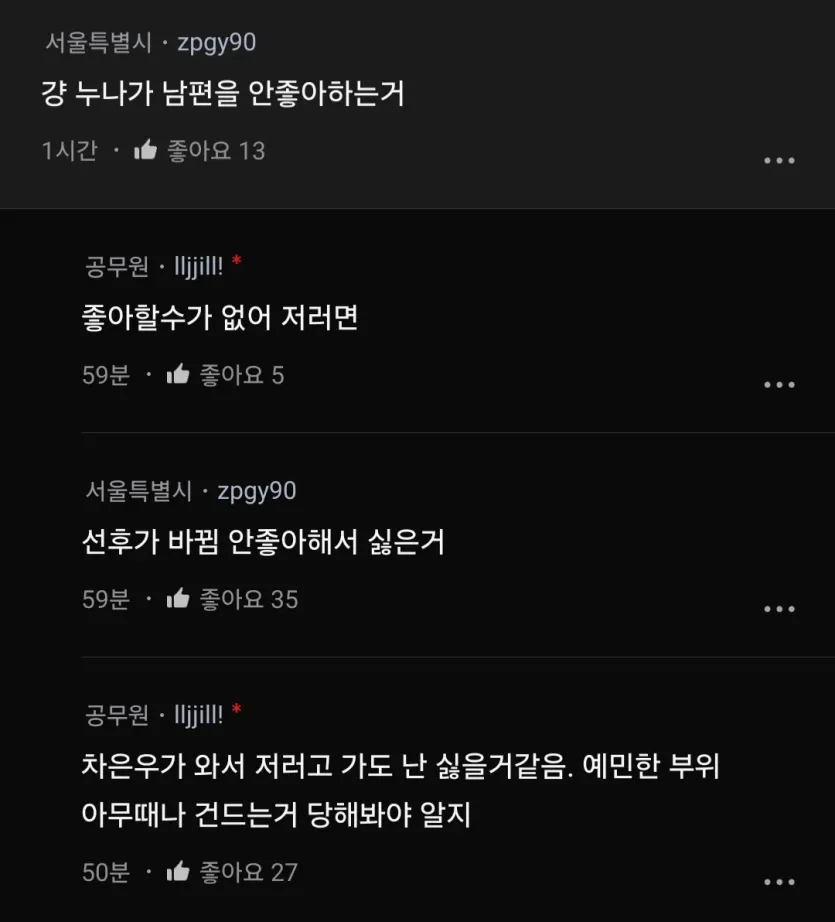This screenshot has width=835, height=922.
Task: Open overflow menu for '선후가 바뀜' reply
Action: pos(779,609)
